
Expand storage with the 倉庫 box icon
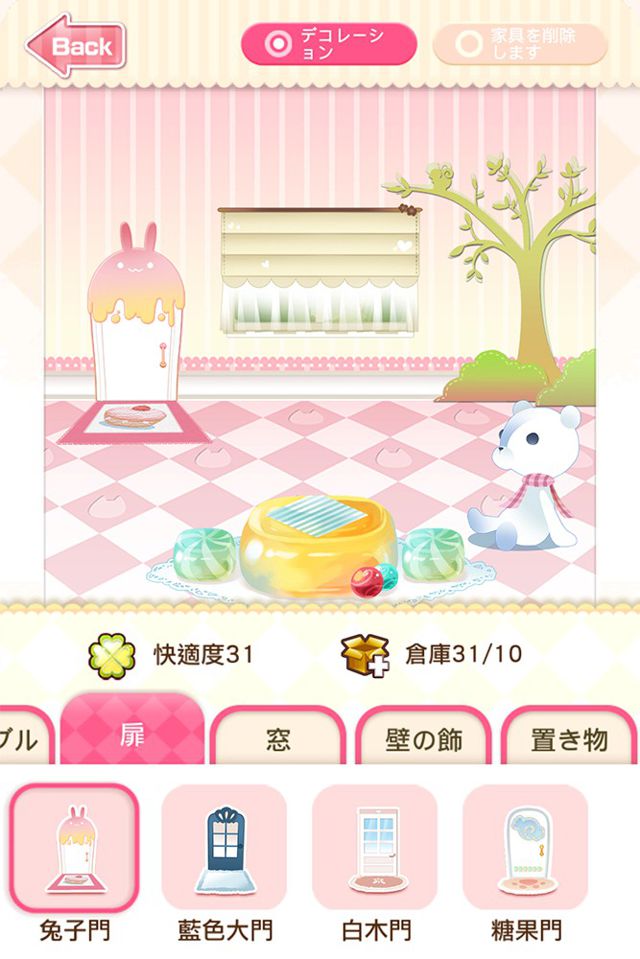click(365, 656)
